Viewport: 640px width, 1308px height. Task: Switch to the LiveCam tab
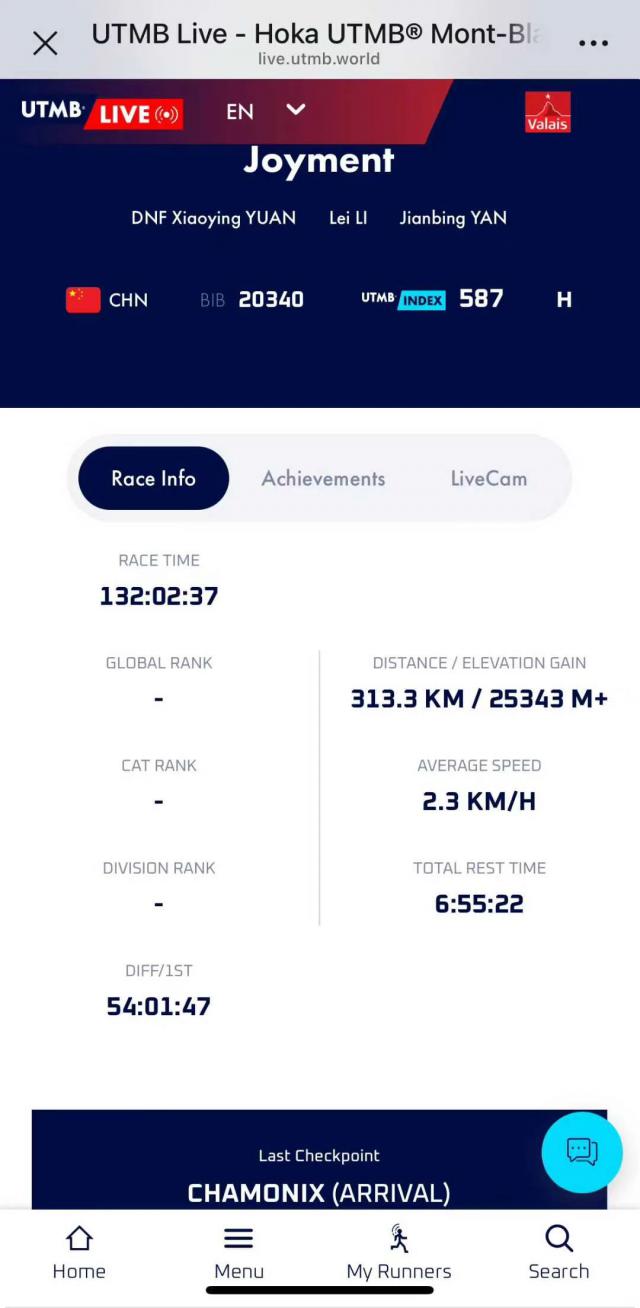pos(488,478)
